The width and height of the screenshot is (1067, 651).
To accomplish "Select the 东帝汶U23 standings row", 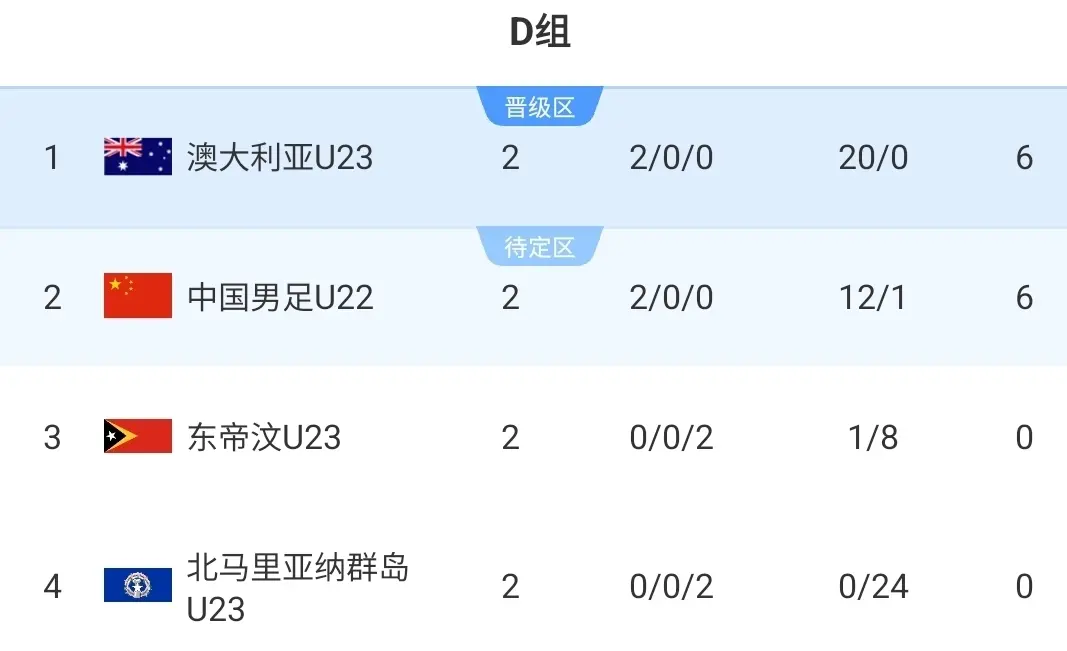I will click(264, 438).
